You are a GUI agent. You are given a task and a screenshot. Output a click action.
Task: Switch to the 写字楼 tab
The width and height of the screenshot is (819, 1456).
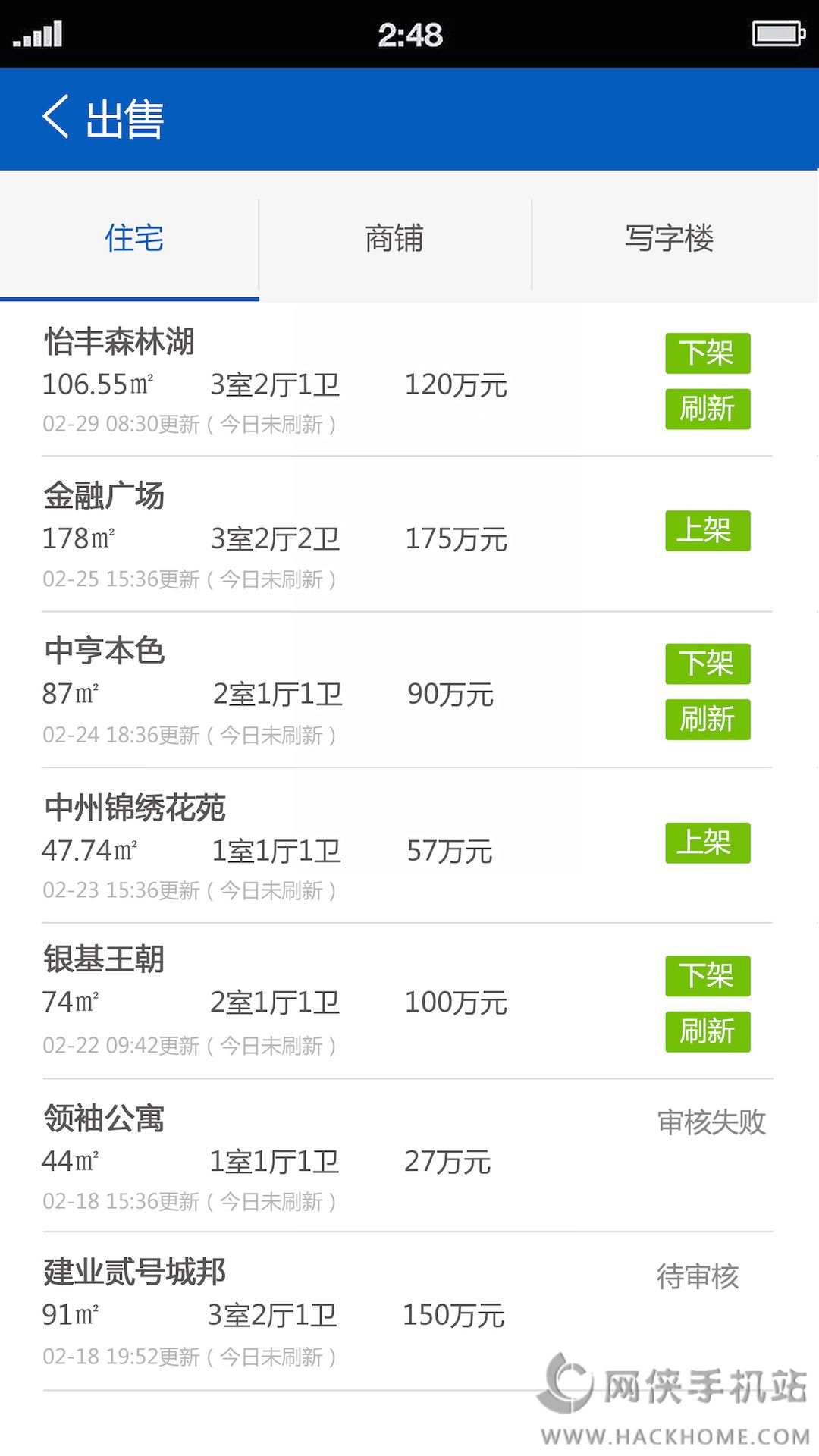coord(669,239)
